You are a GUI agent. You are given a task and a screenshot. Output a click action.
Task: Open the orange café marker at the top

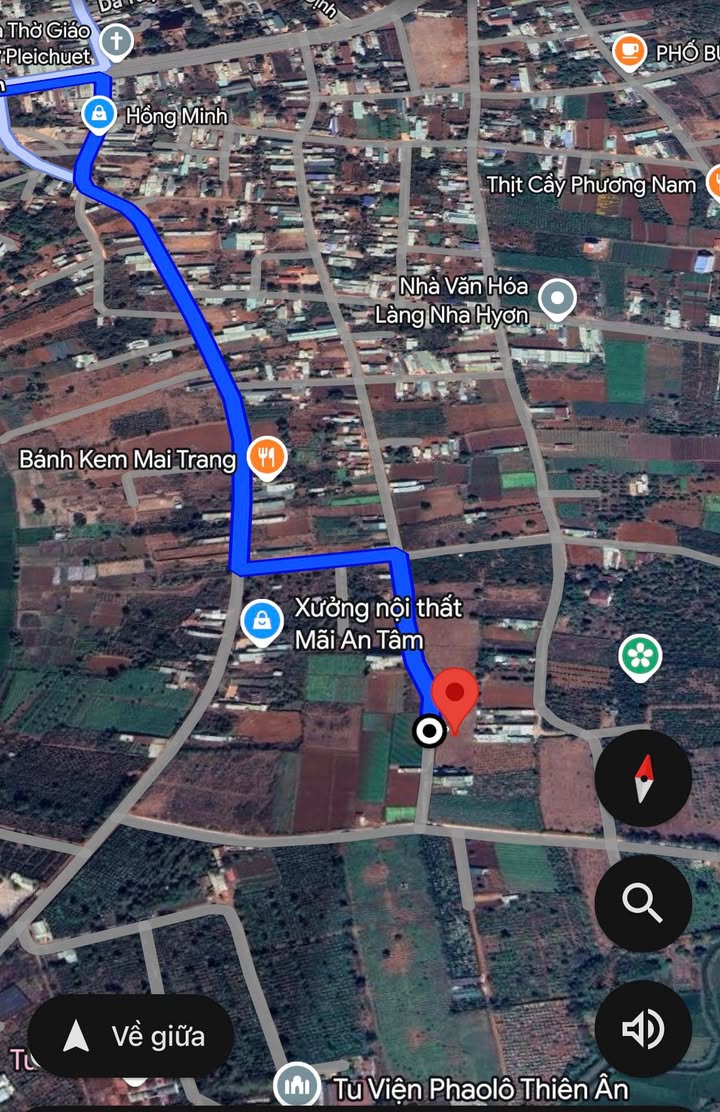click(x=629, y=50)
